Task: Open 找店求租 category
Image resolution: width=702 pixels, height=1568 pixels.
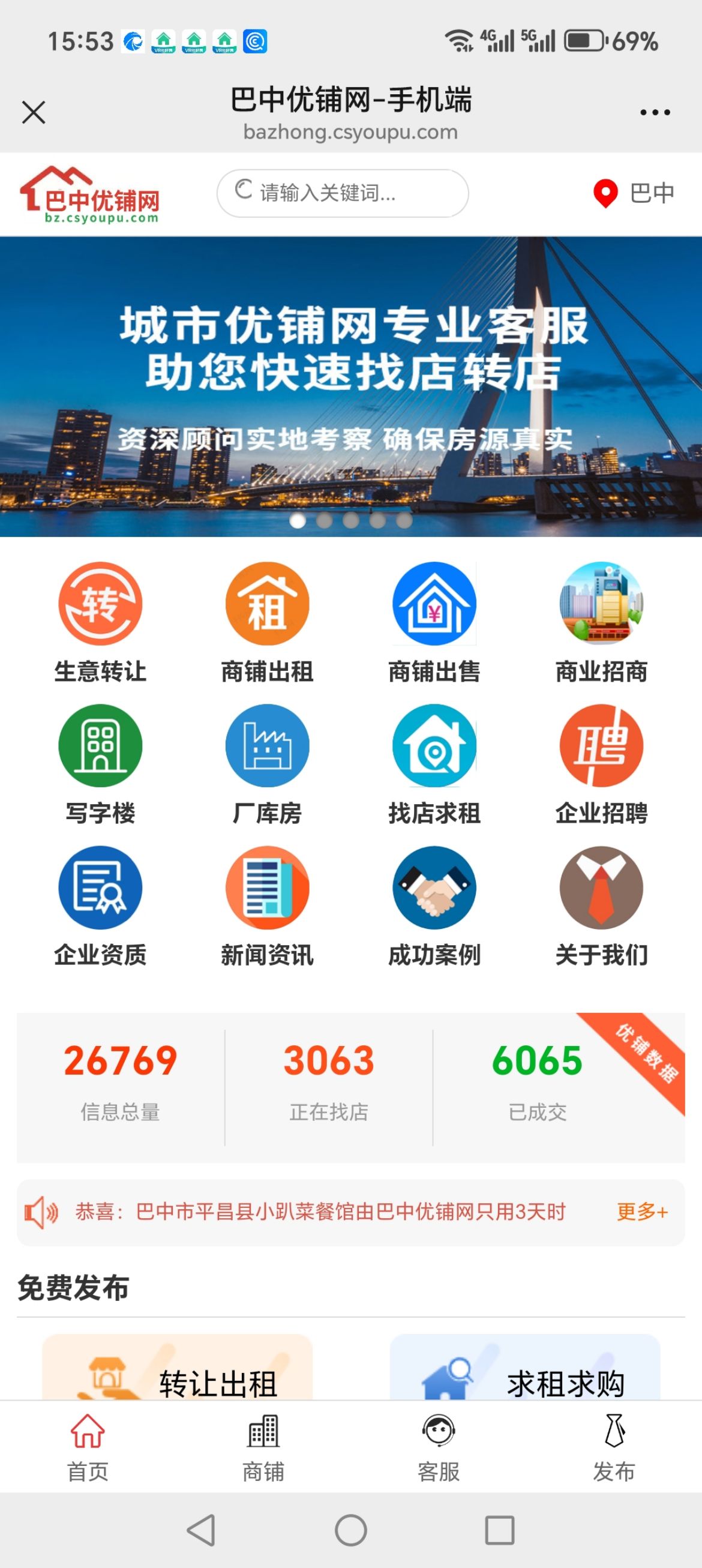Action: click(x=434, y=763)
